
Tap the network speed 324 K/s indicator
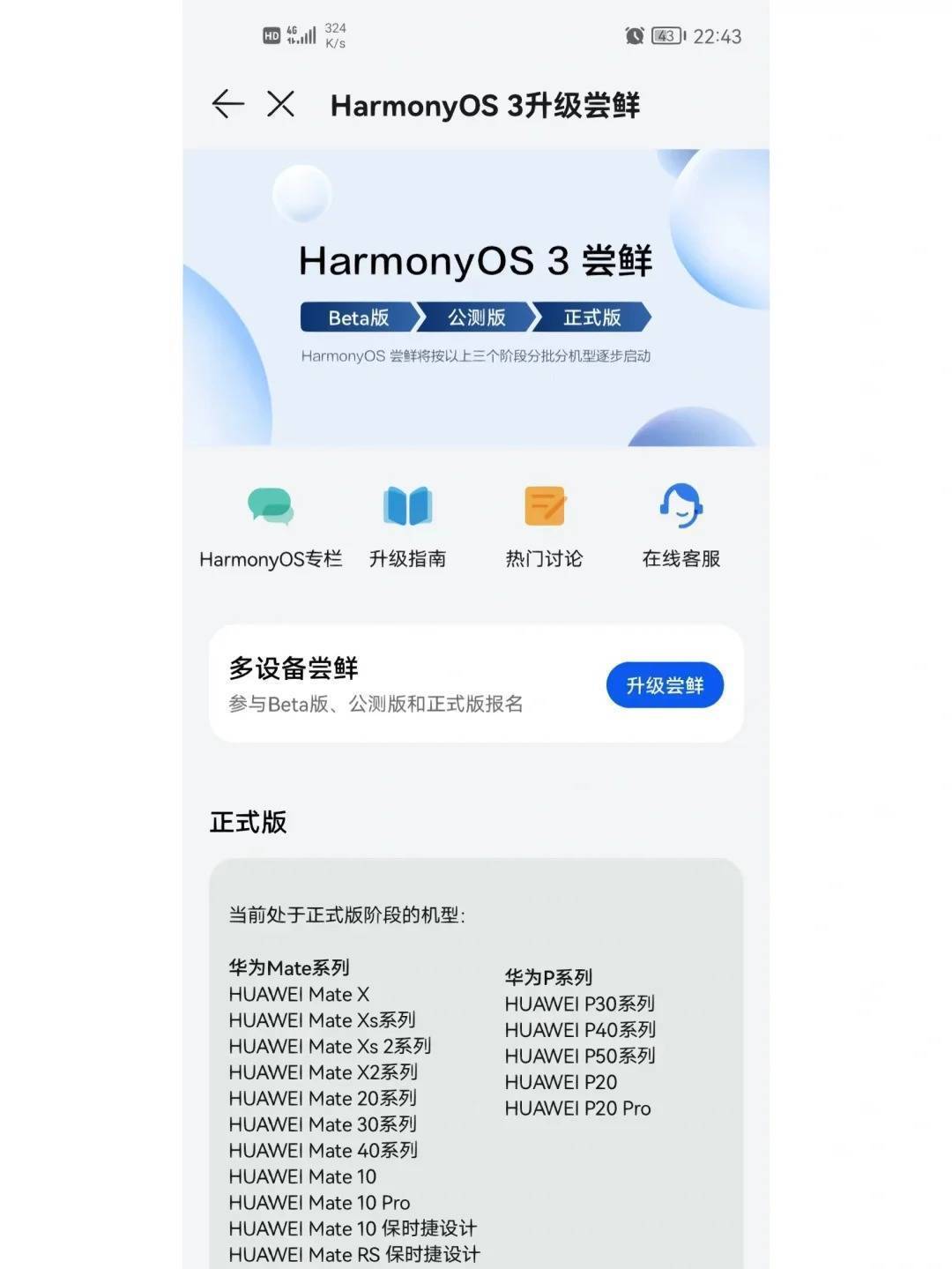pos(337,34)
